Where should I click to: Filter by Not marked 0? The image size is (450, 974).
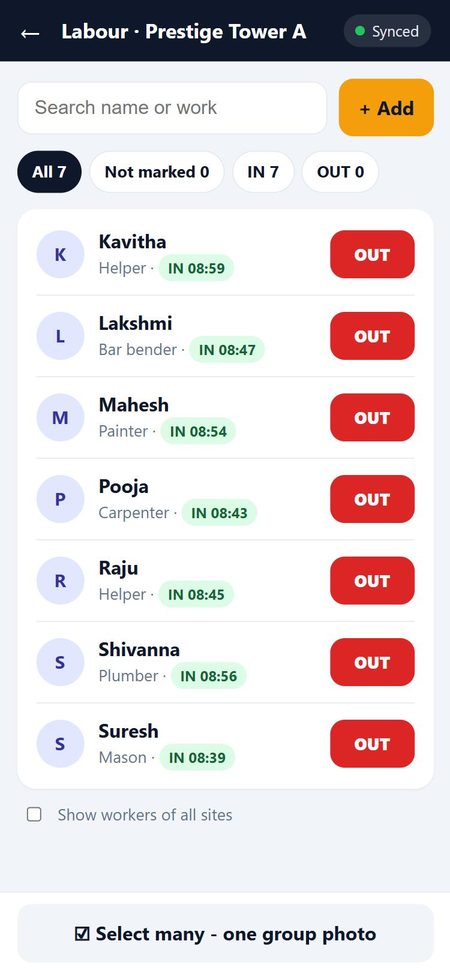coord(157,171)
